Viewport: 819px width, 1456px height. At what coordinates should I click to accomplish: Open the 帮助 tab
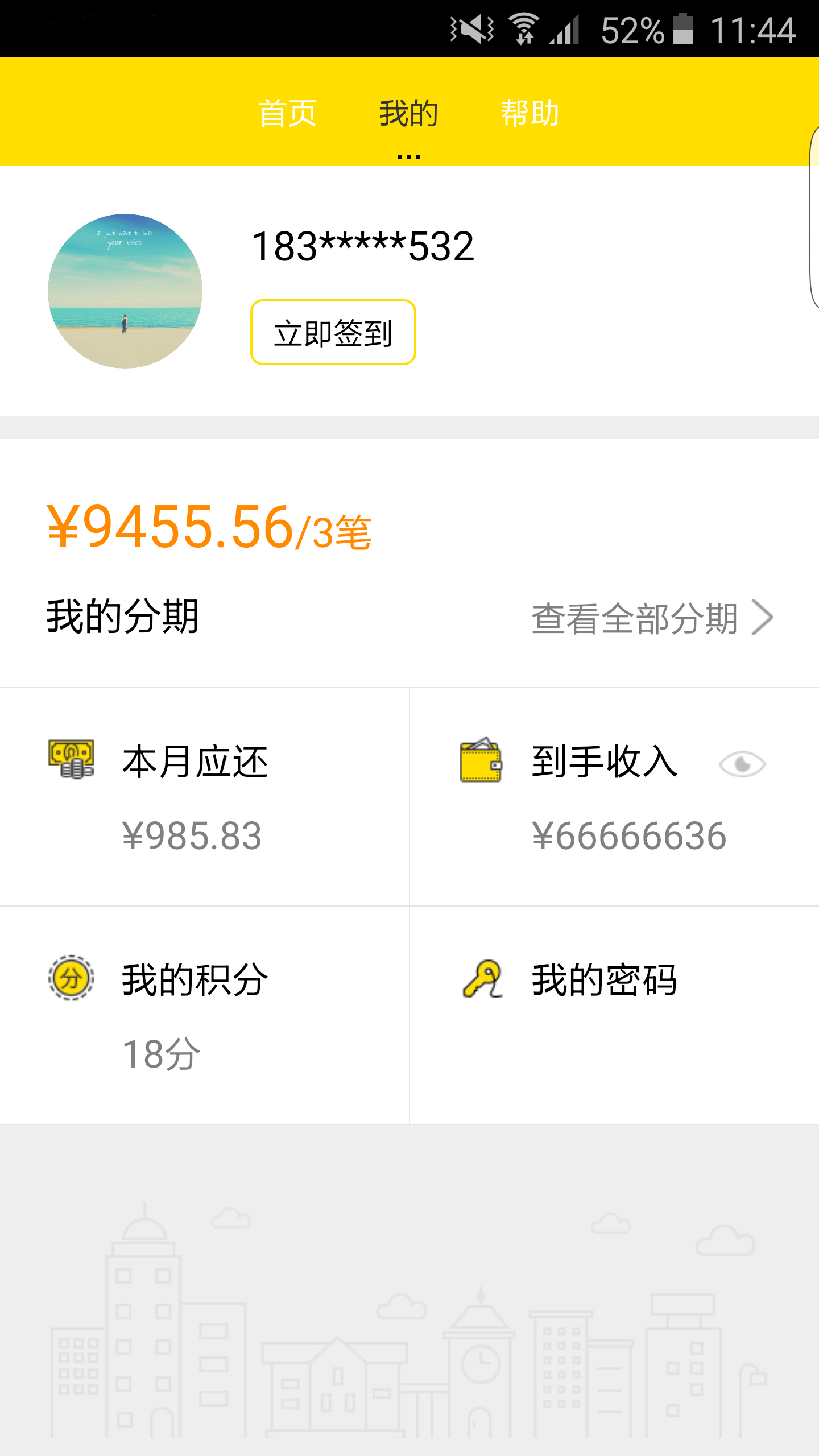pos(530,113)
